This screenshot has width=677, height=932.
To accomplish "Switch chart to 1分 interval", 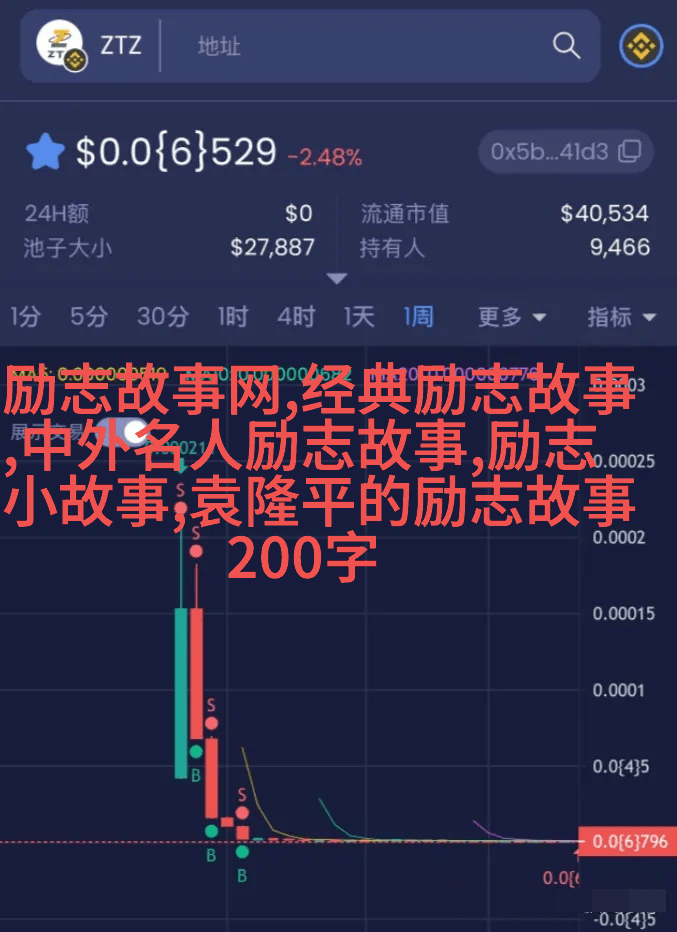I will (x=25, y=317).
